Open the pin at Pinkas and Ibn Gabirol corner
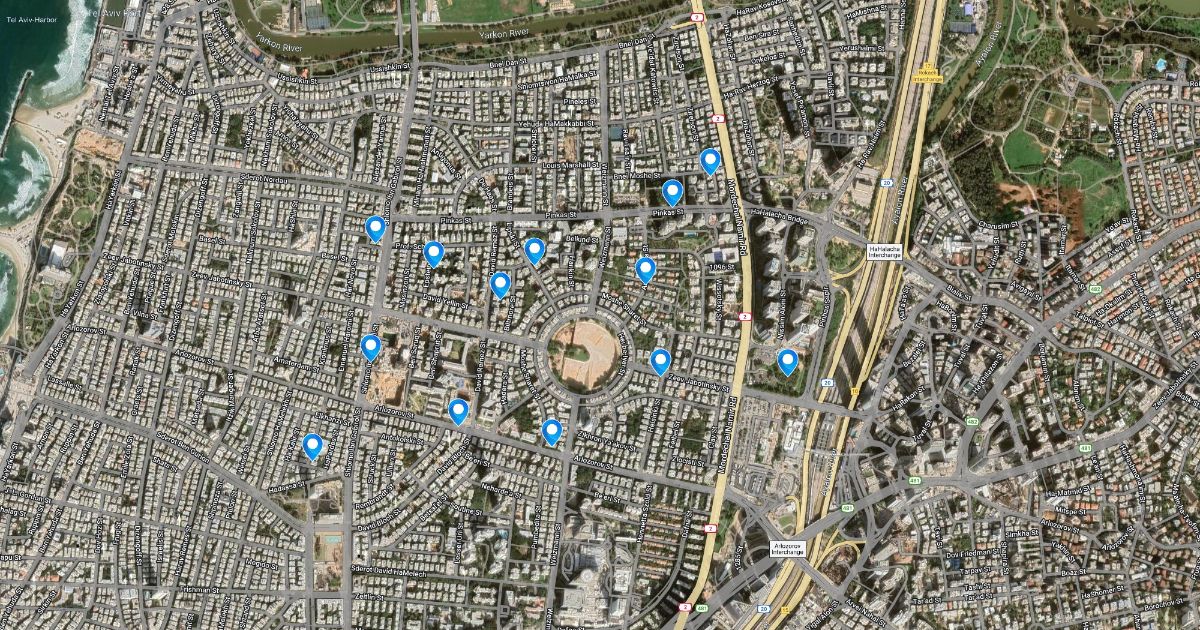Viewport: 1200px width, 630px height. 376,229
